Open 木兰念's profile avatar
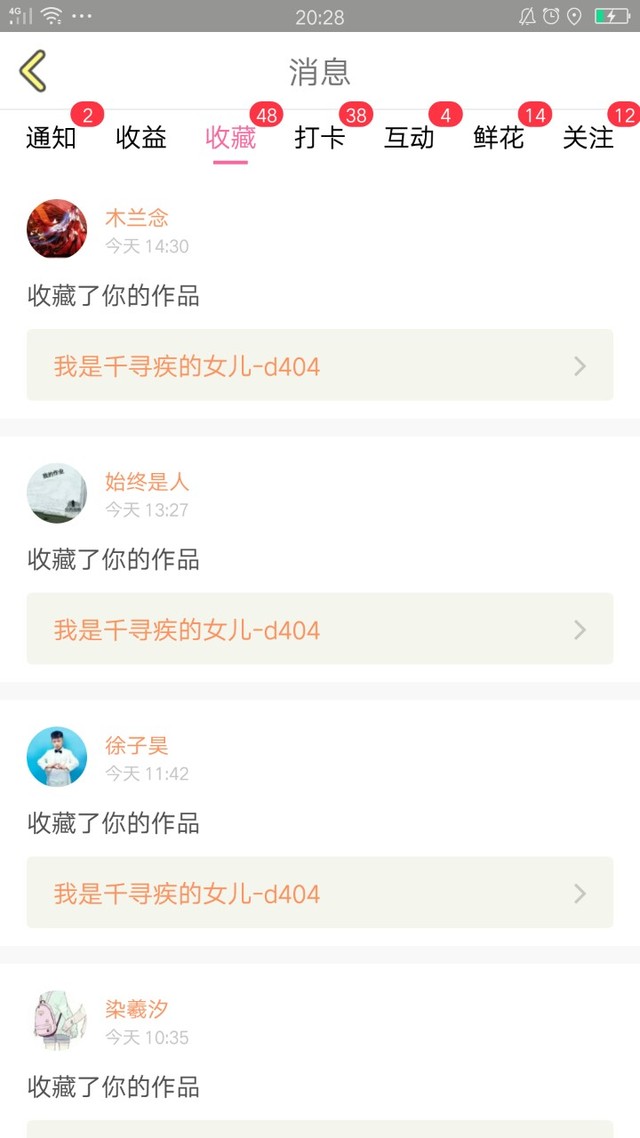 tap(57, 229)
